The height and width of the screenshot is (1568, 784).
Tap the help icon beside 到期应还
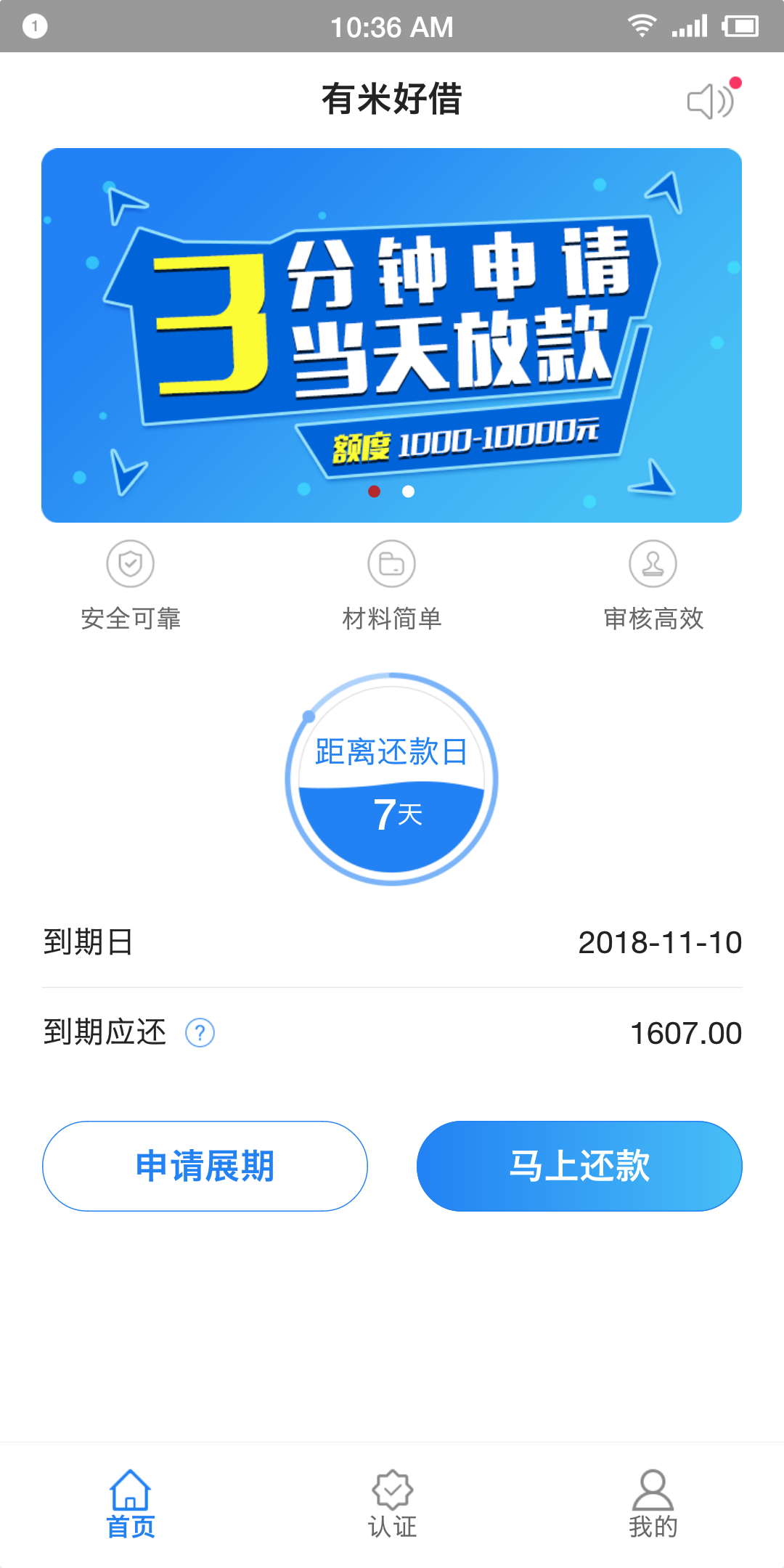200,1032
